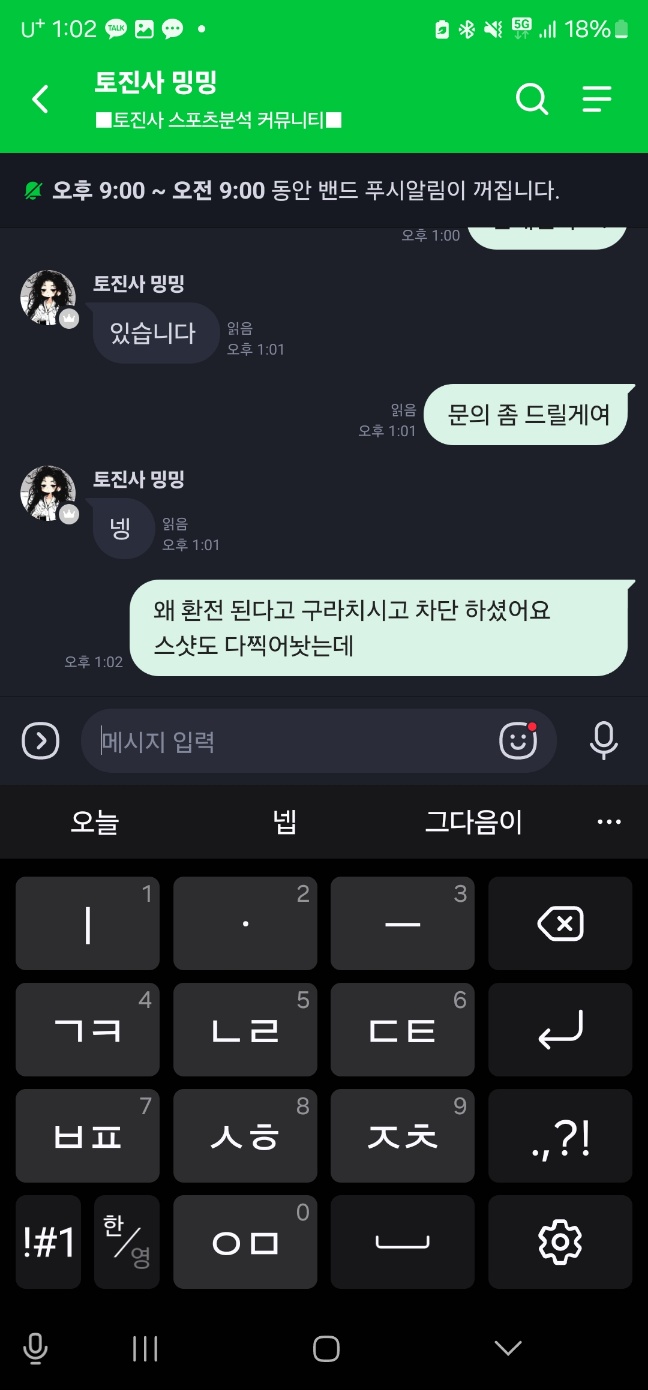648x1390 pixels.
Task: Open keyboard settings gear
Action: pos(560,1242)
